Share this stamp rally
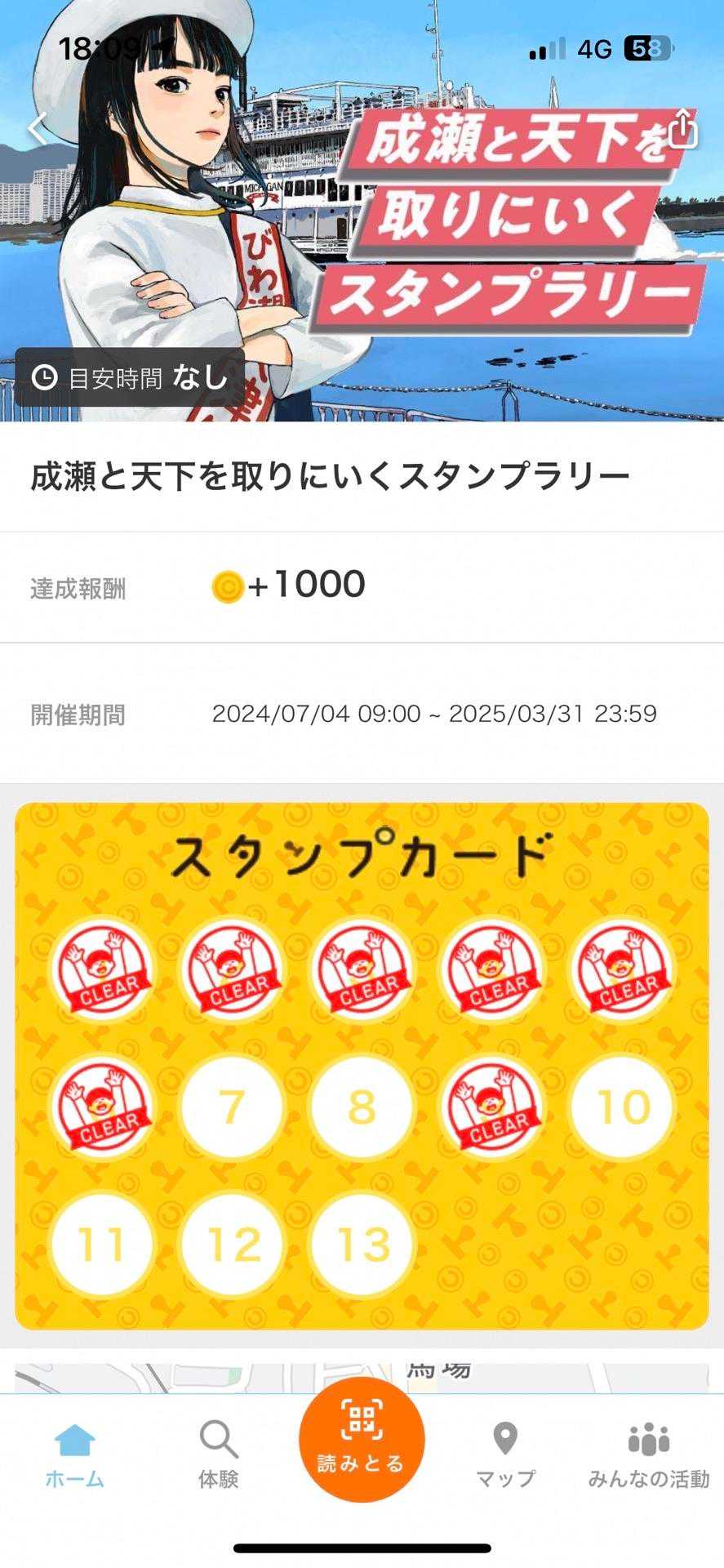724x1568 pixels. point(682,129)
